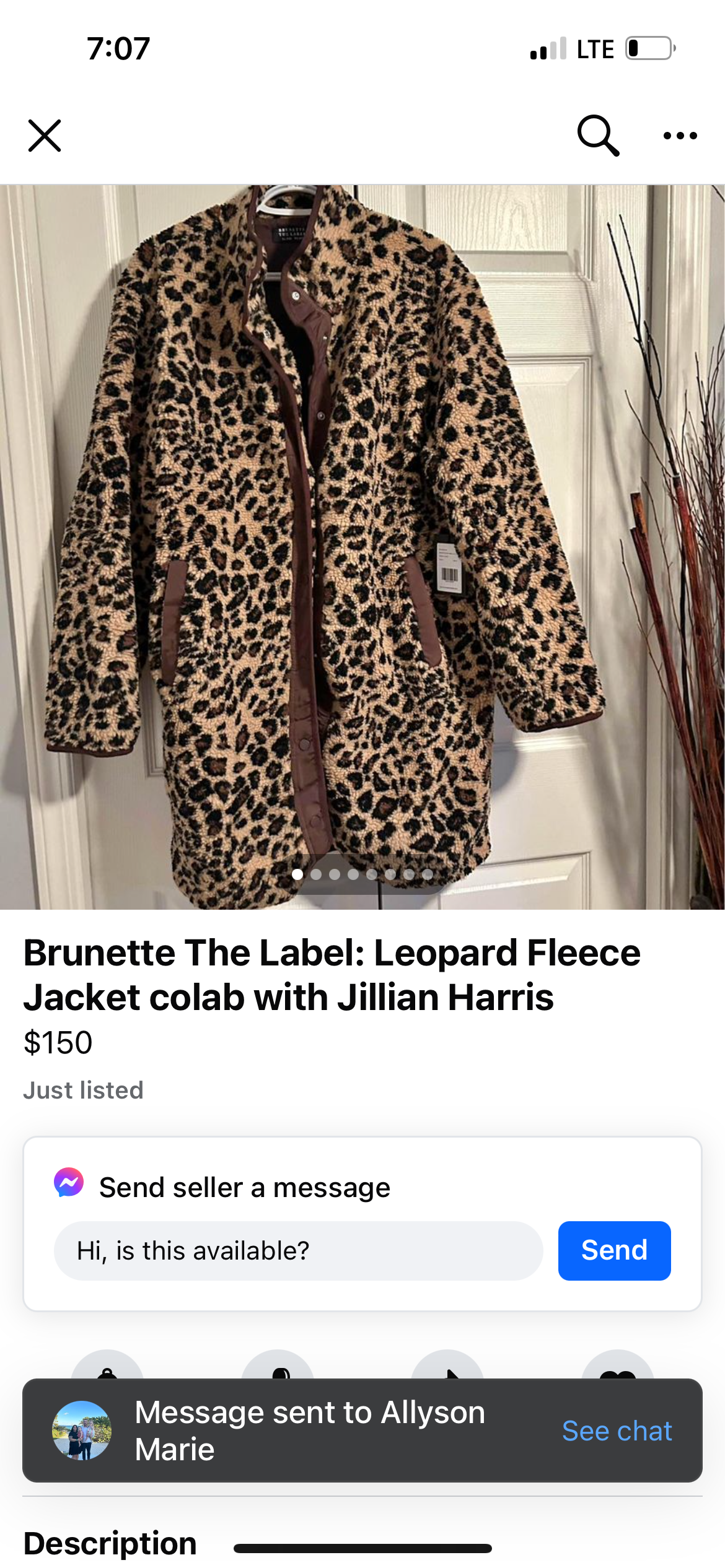The width and height of the screenshot is (725, 1568).
Task: Open the search icon
Action: [x=597, y=136]
